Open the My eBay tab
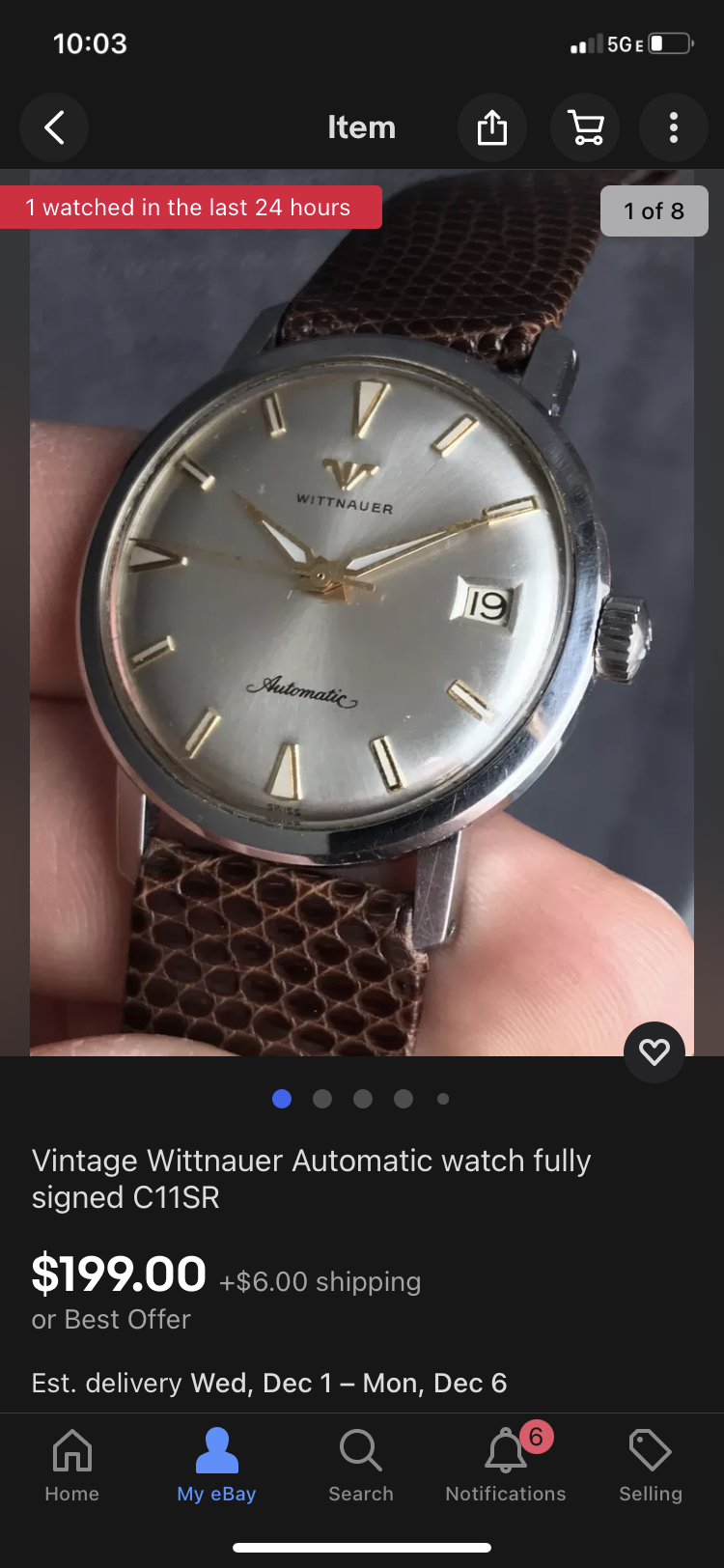 [x=216, y=1466]
